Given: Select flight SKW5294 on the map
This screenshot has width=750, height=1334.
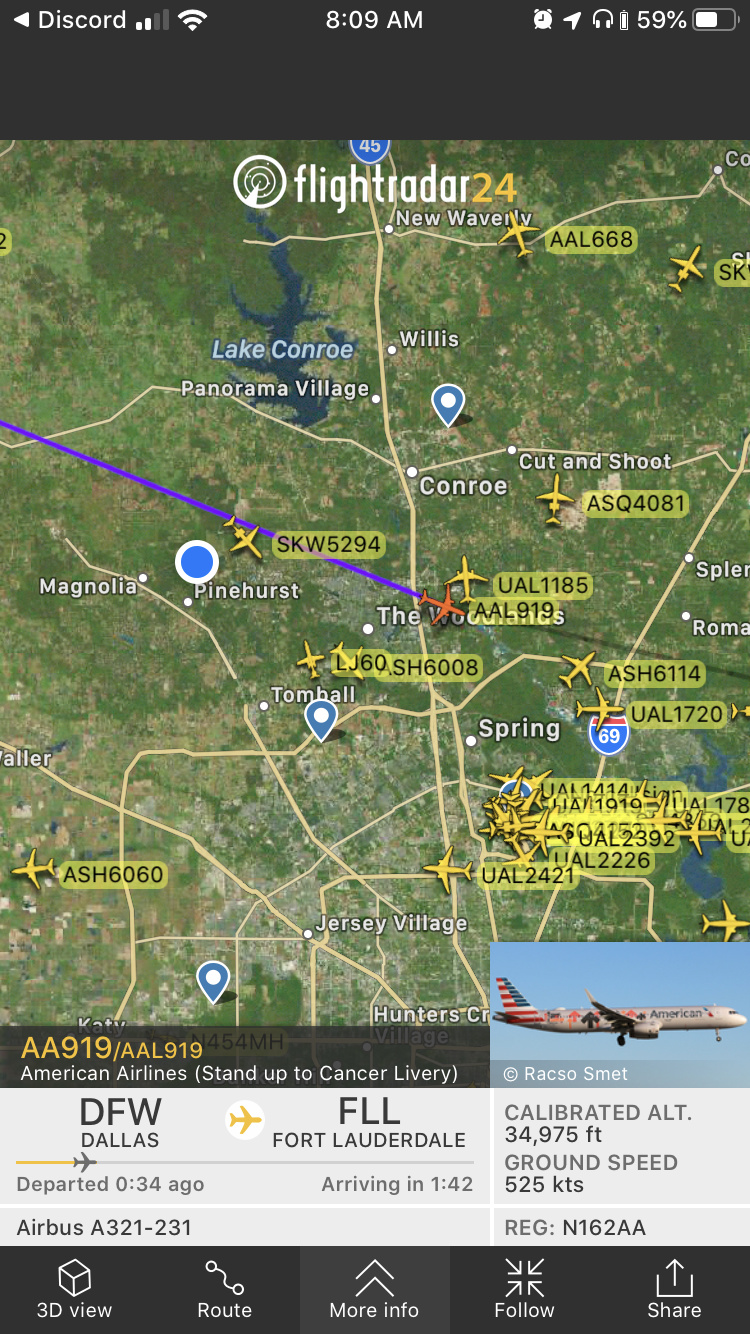Looking at the screenshot, I should click(x=244, y=538).
